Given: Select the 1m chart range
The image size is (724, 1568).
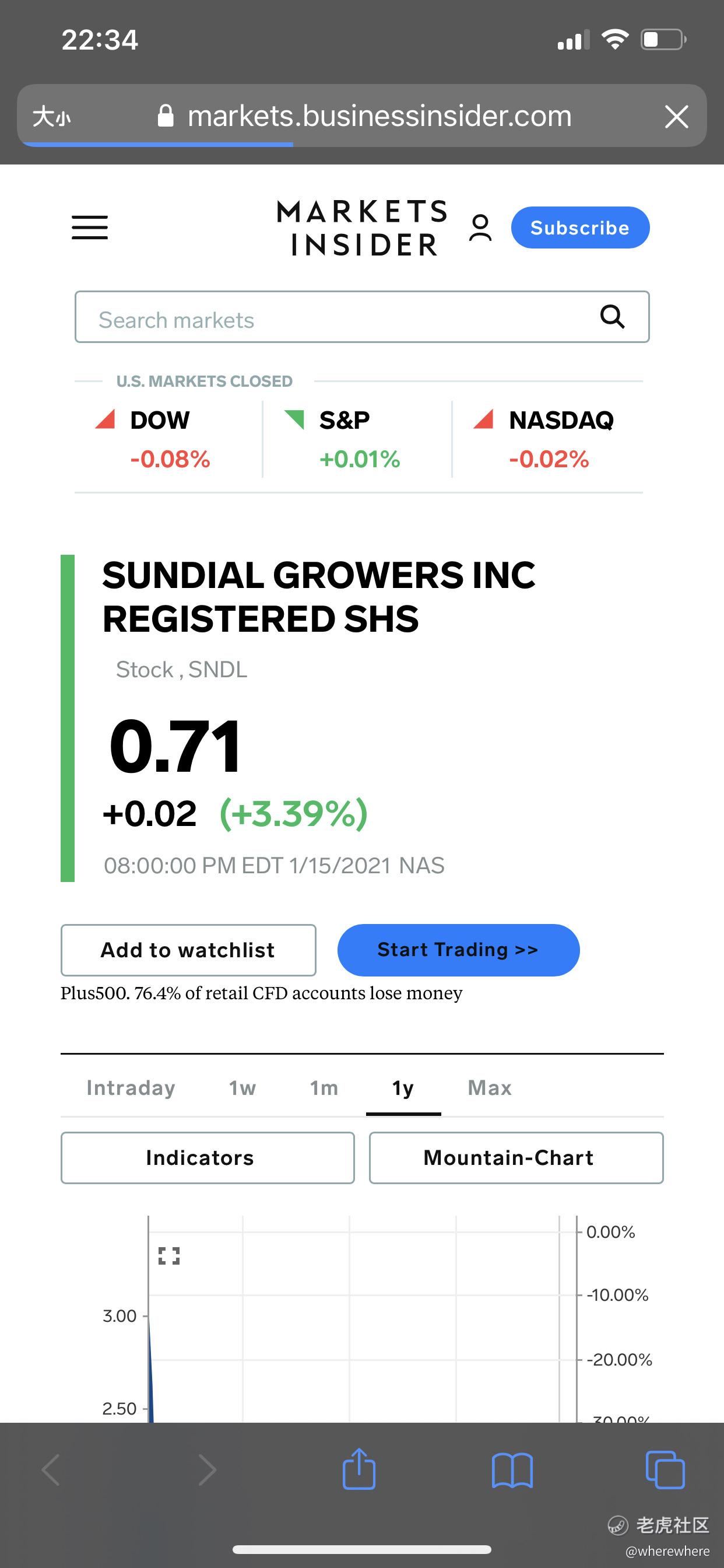Looking at the screenshot, I should 324,1088.
